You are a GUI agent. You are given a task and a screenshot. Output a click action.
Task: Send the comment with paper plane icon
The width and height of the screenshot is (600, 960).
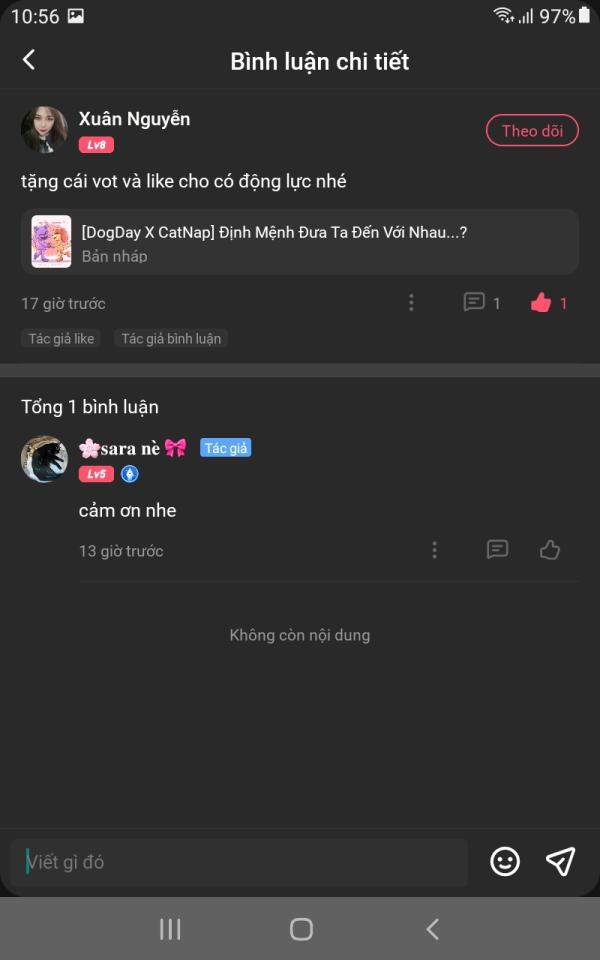(560, 862)
